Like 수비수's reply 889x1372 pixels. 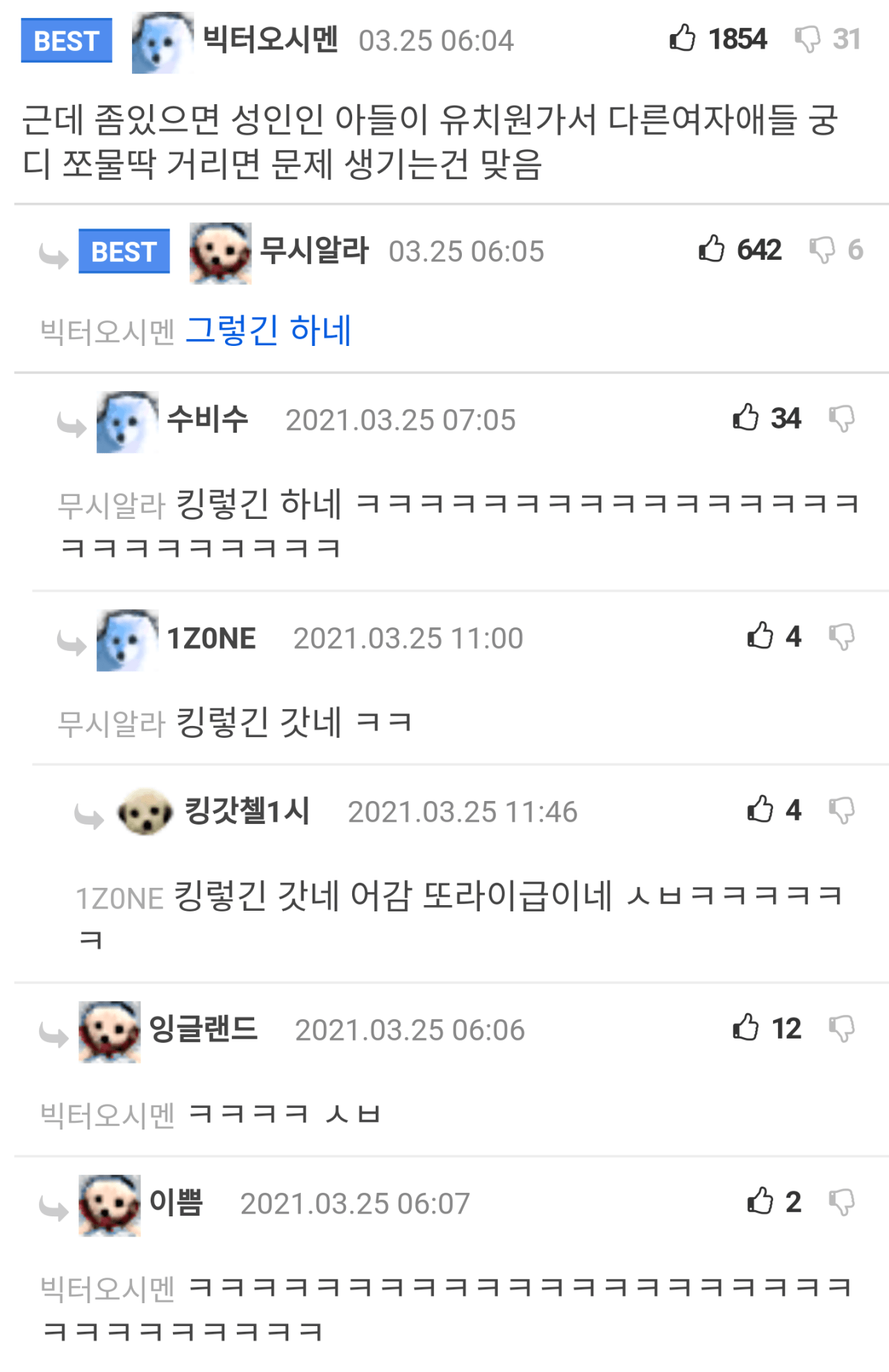[746, 418]
